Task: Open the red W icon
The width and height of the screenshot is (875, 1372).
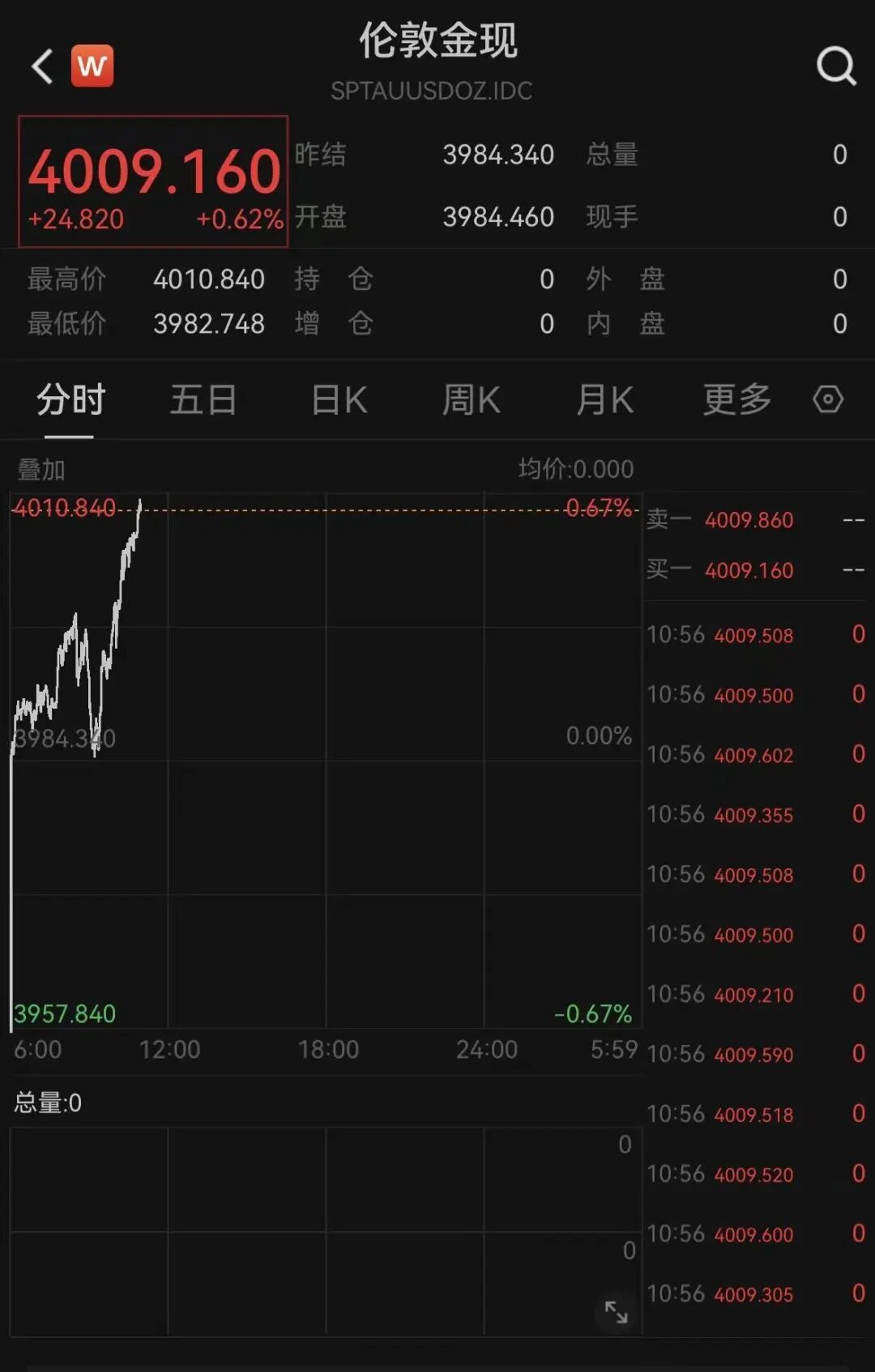Action: click(x=92, y=66)
